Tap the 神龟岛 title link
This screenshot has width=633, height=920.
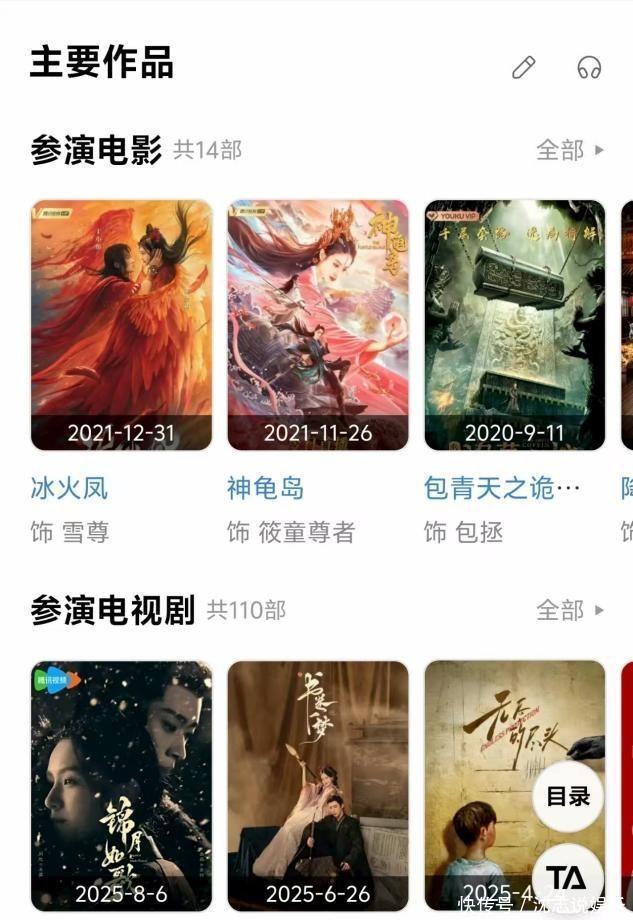265,488
